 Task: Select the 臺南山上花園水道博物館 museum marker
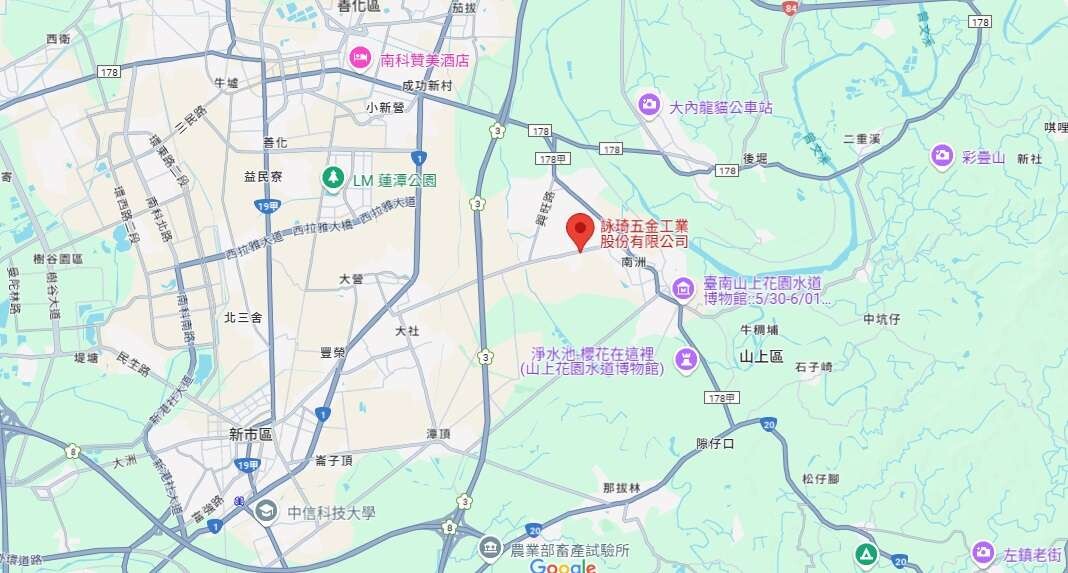click(683, 289)
